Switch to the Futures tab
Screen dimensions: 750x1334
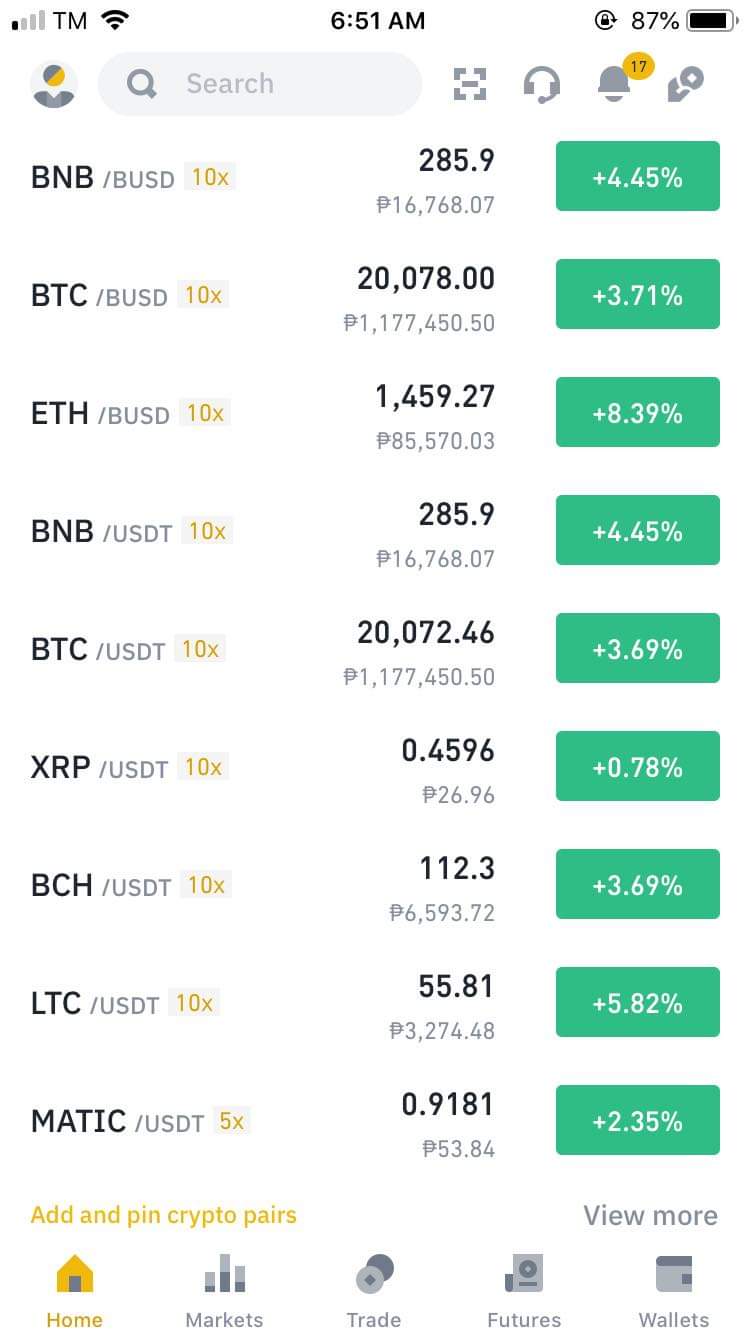(x=524, y=1291)
